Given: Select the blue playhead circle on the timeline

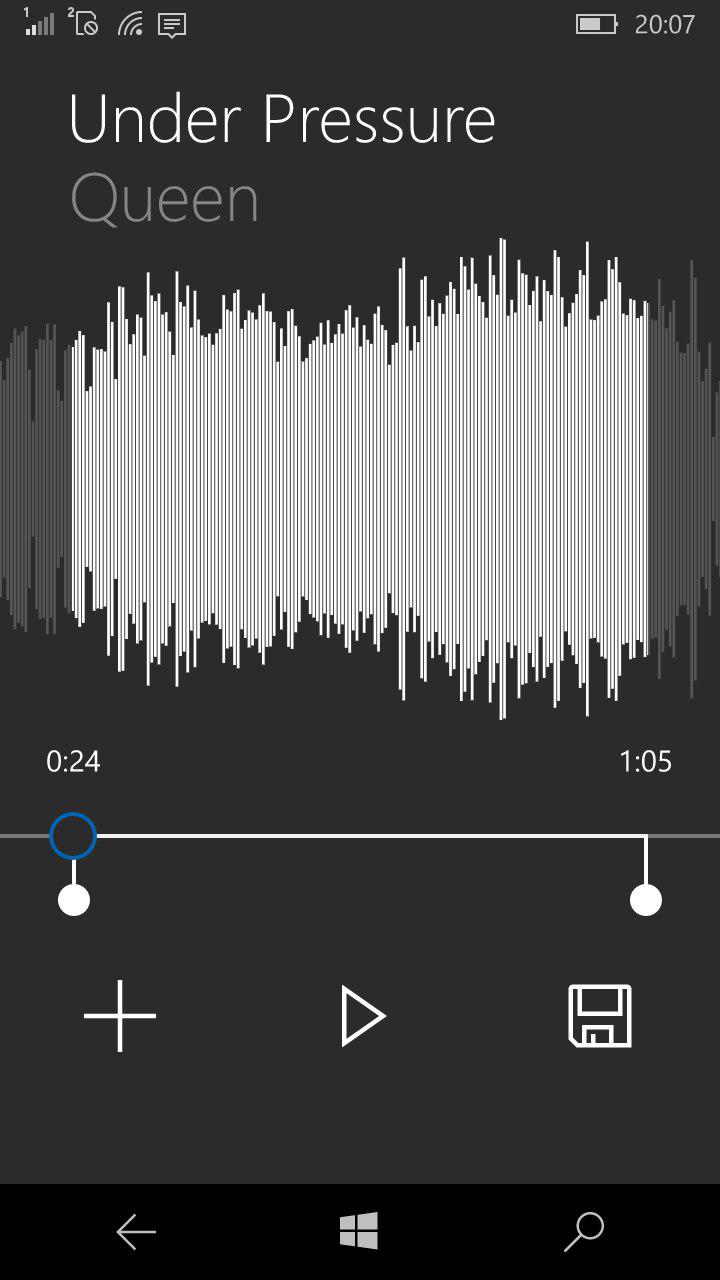Looking at the screenshot, I should click(x=73, y=835).
